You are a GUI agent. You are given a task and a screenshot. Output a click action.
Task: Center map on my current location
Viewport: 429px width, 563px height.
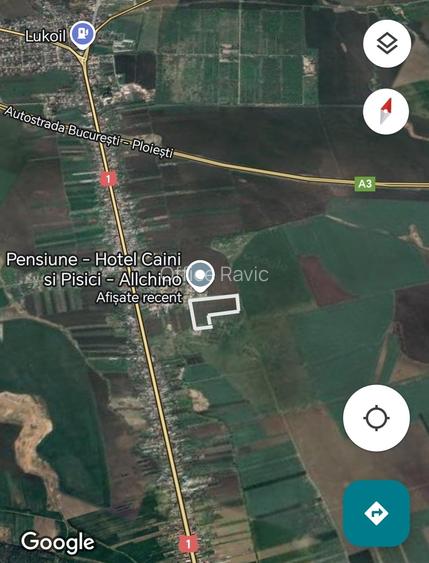(x=376, y=418)
